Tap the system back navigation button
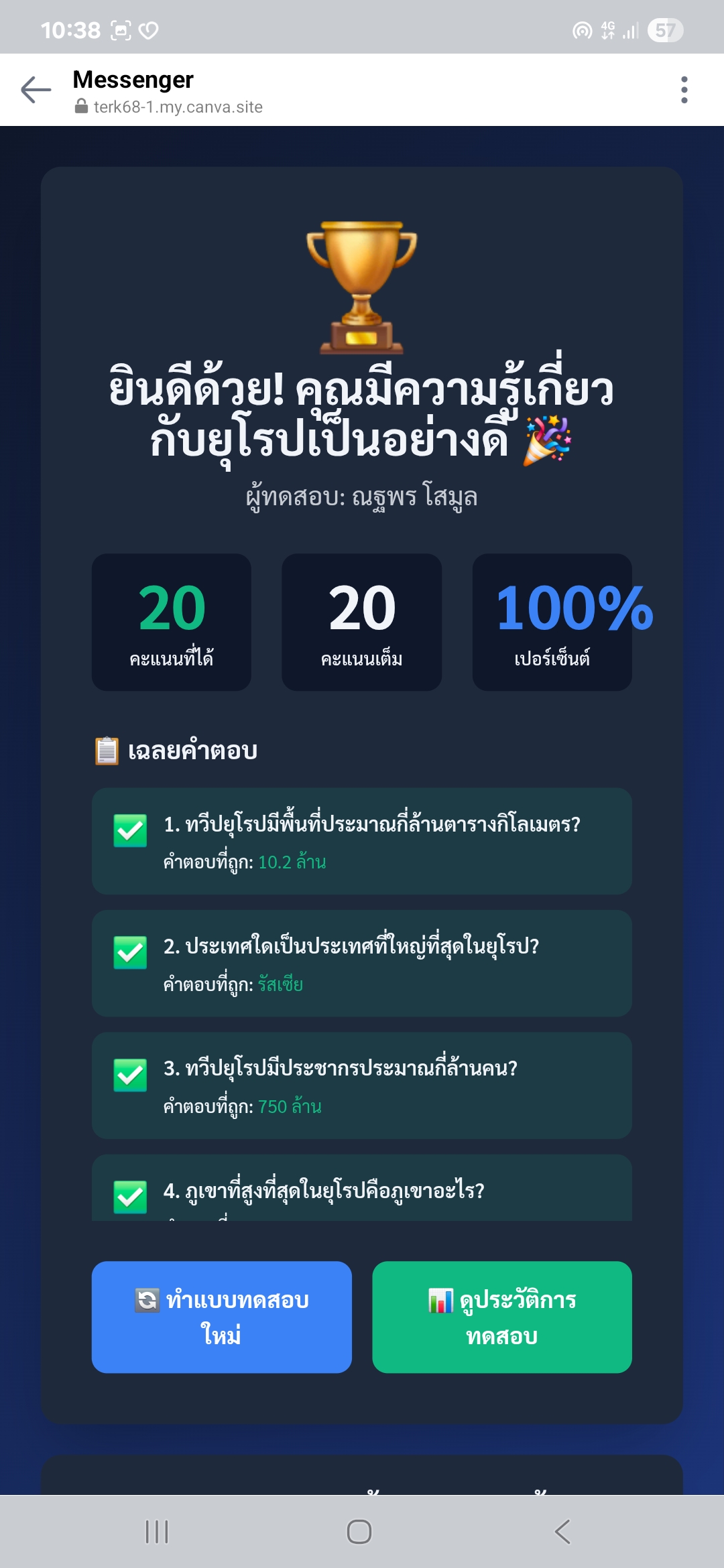The image size is (724, 1568). click(x=562, y=1531)
